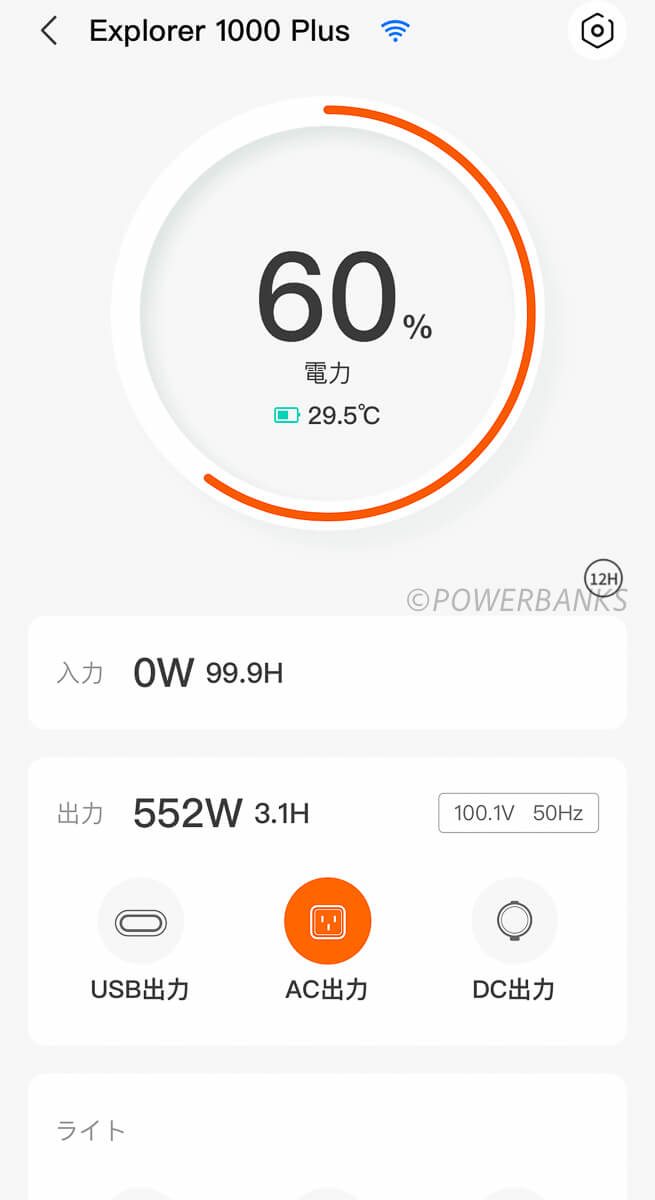Go back with the arrow icon

pos(49,31)
